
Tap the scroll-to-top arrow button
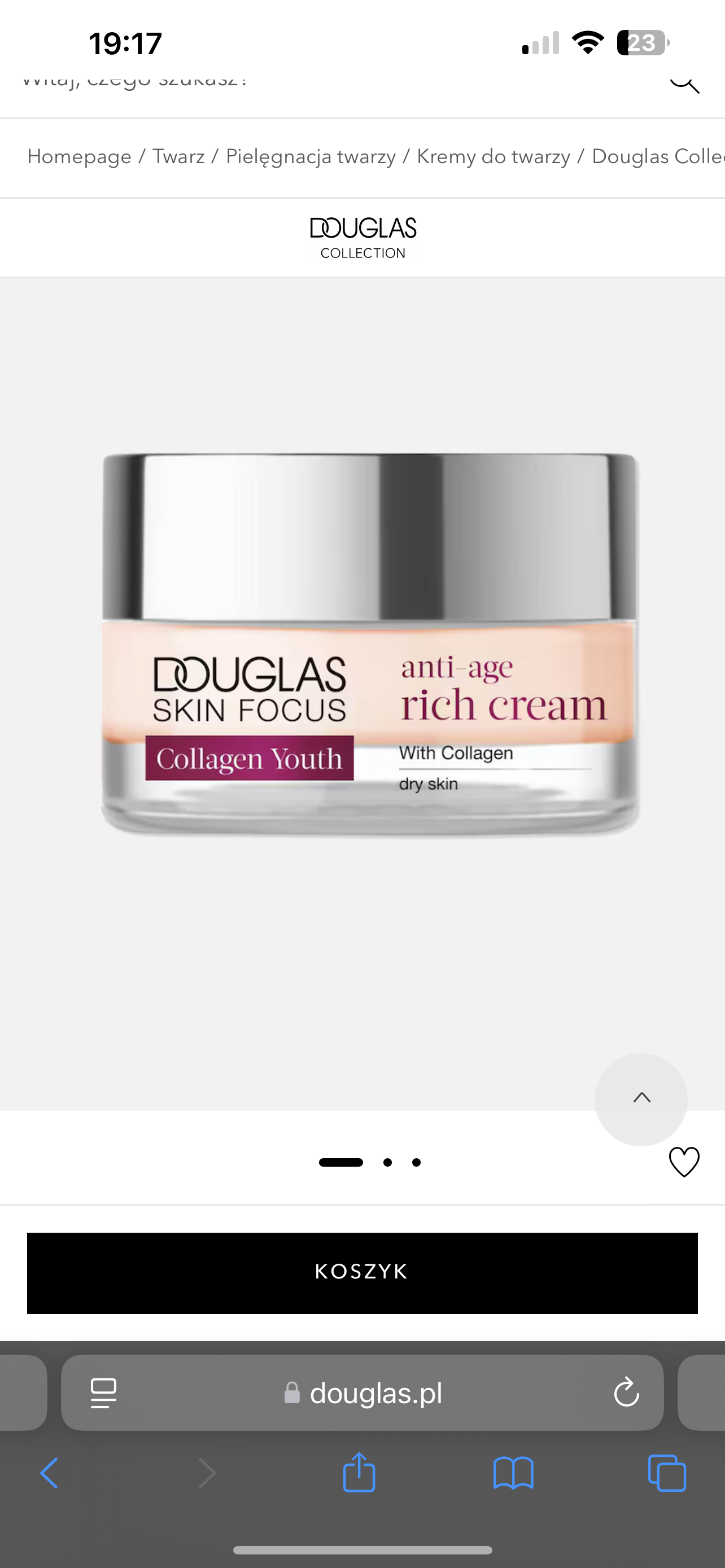point(641,1099)
